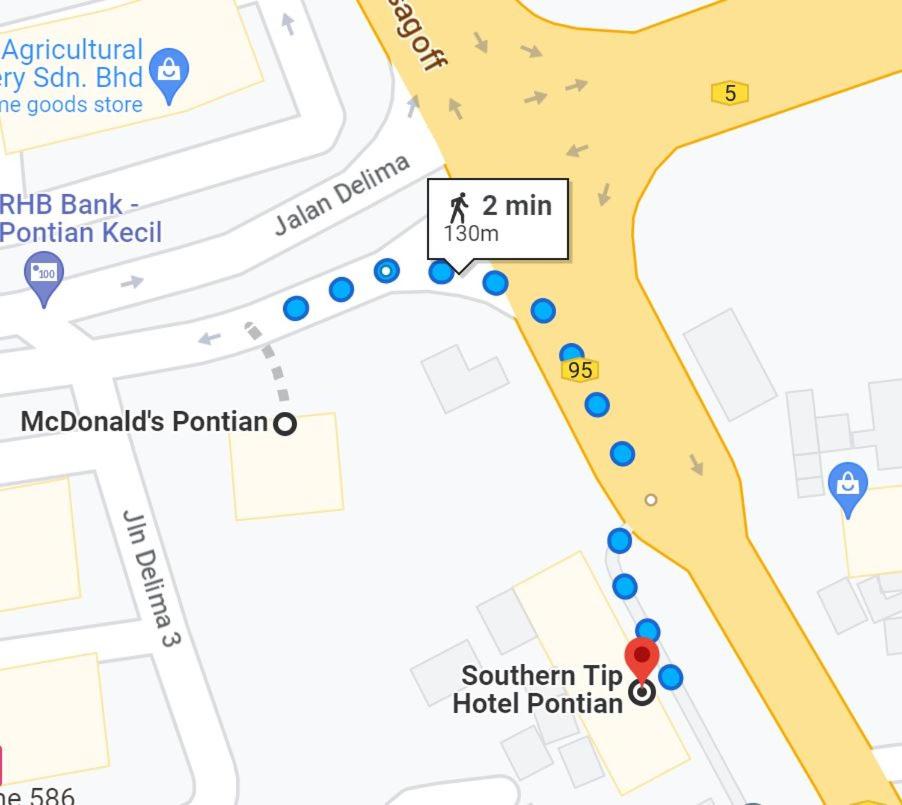Tap the Agricultural goods store shopping pin

tap(169, 72)
